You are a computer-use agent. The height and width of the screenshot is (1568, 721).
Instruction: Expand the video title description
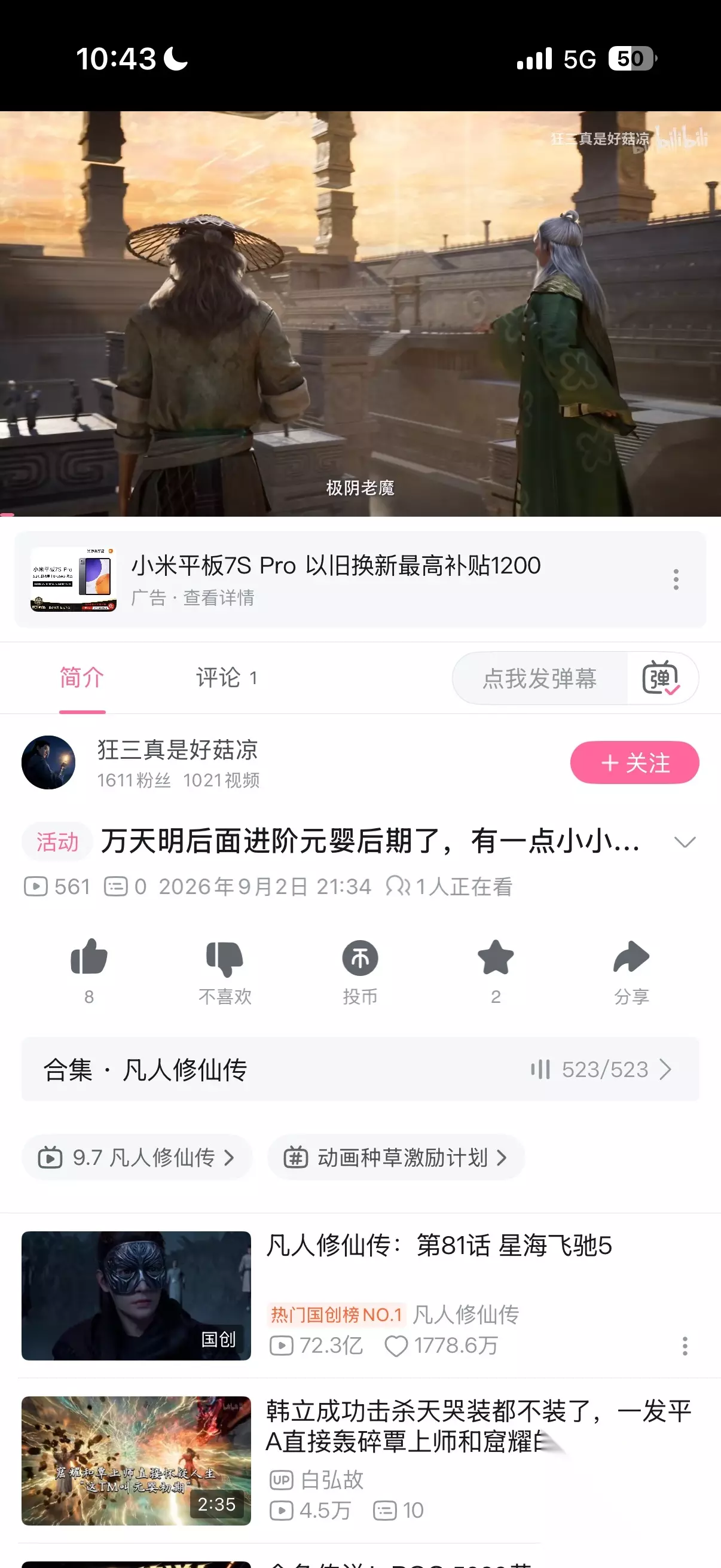(x=685, y=842)
